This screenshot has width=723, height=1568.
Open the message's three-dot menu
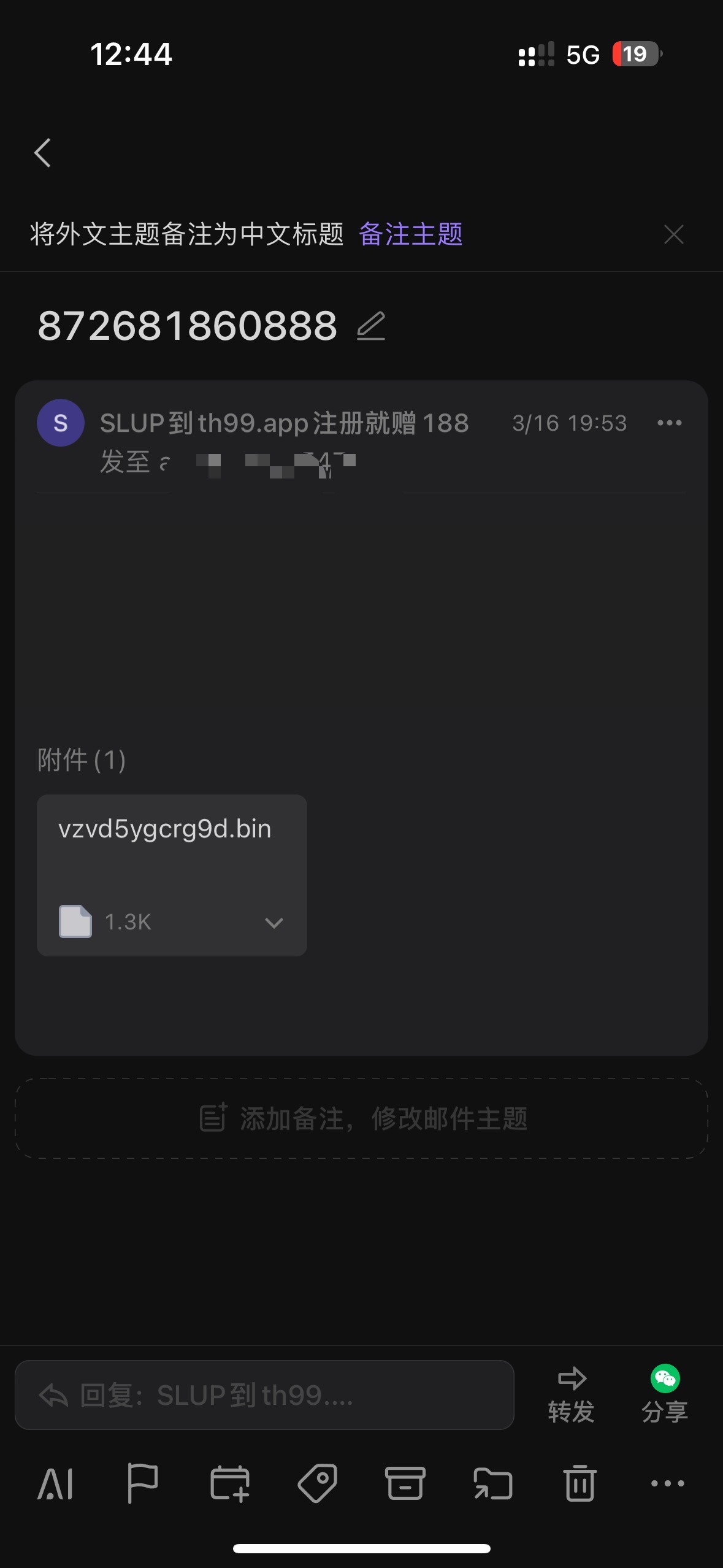click(x=669, y=423)
